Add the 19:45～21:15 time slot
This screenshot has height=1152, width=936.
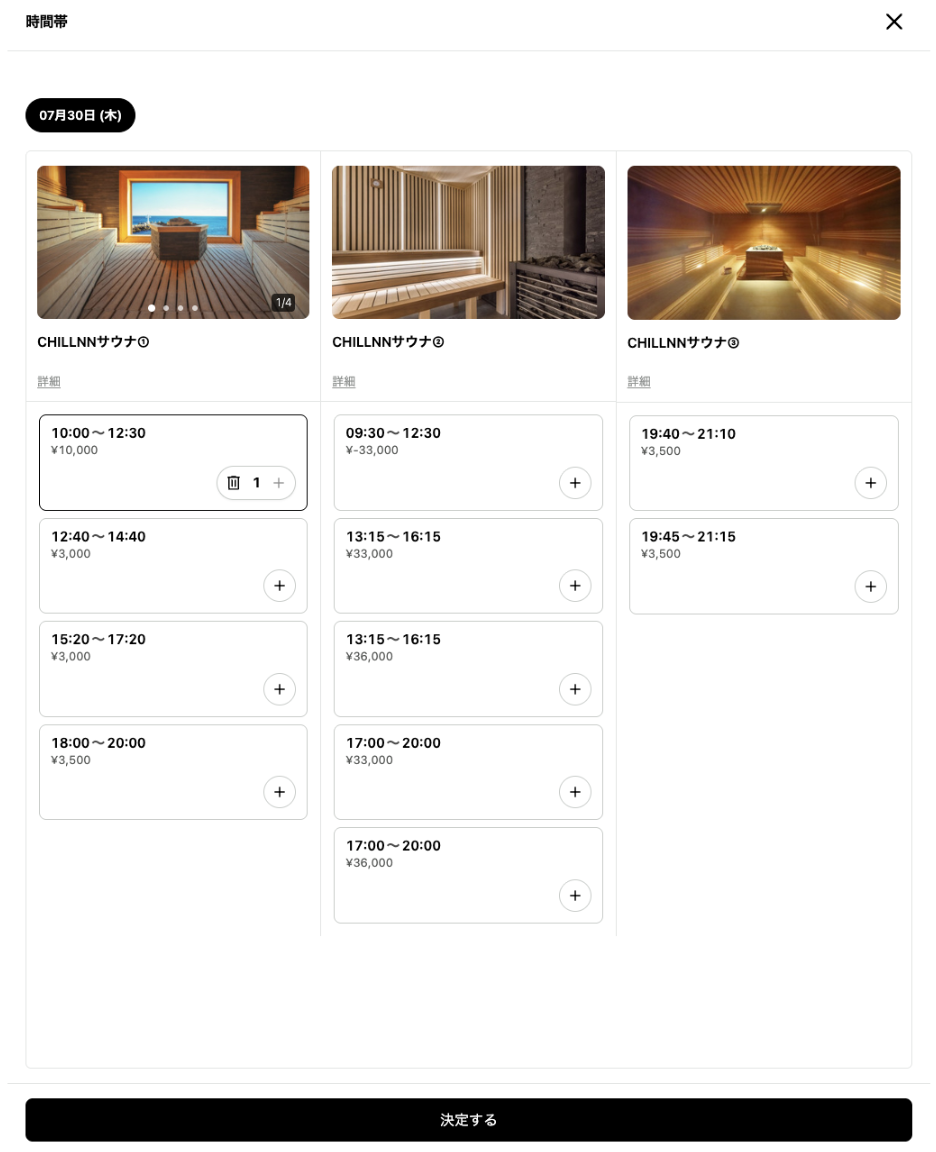point(871,586)
